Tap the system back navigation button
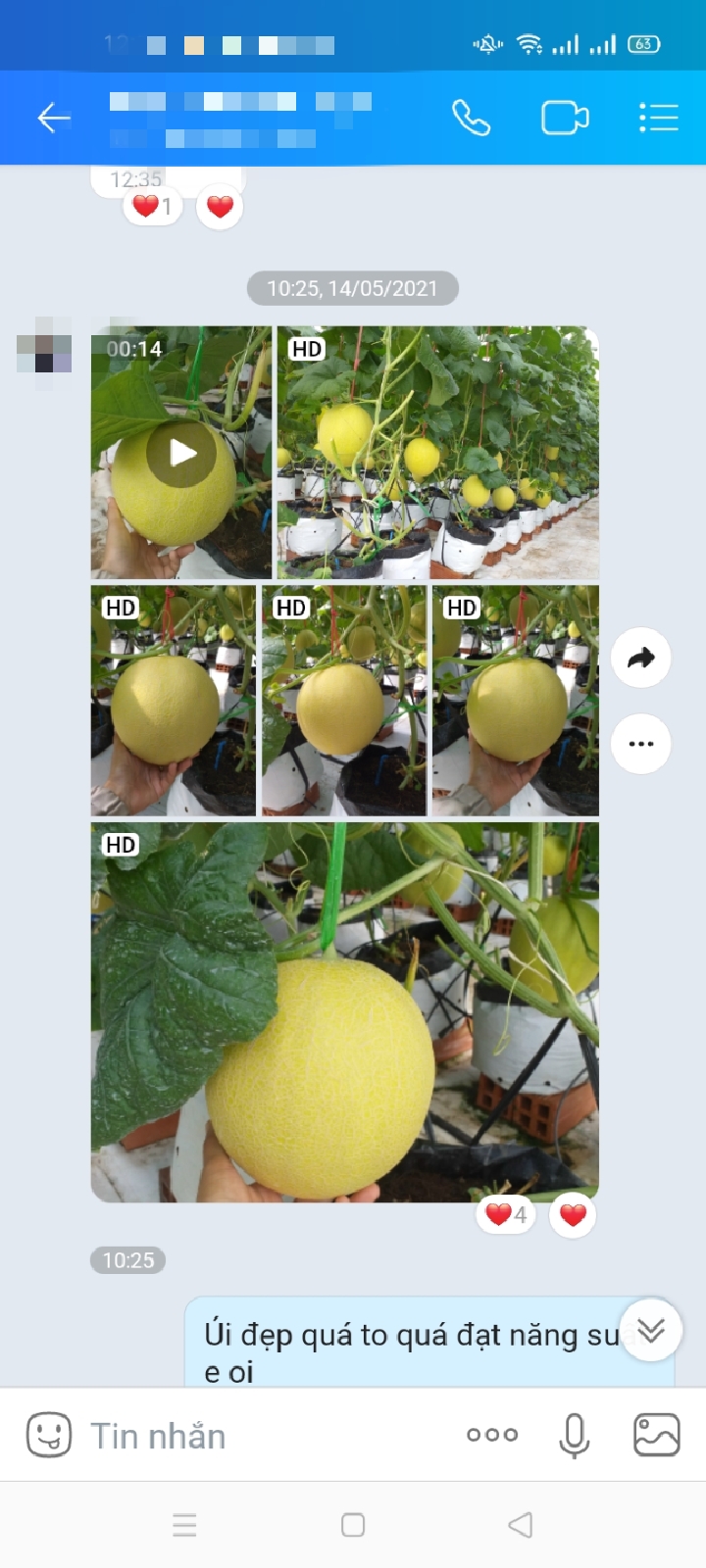This screenshot has width=706, height=1568. point(520,1525)
